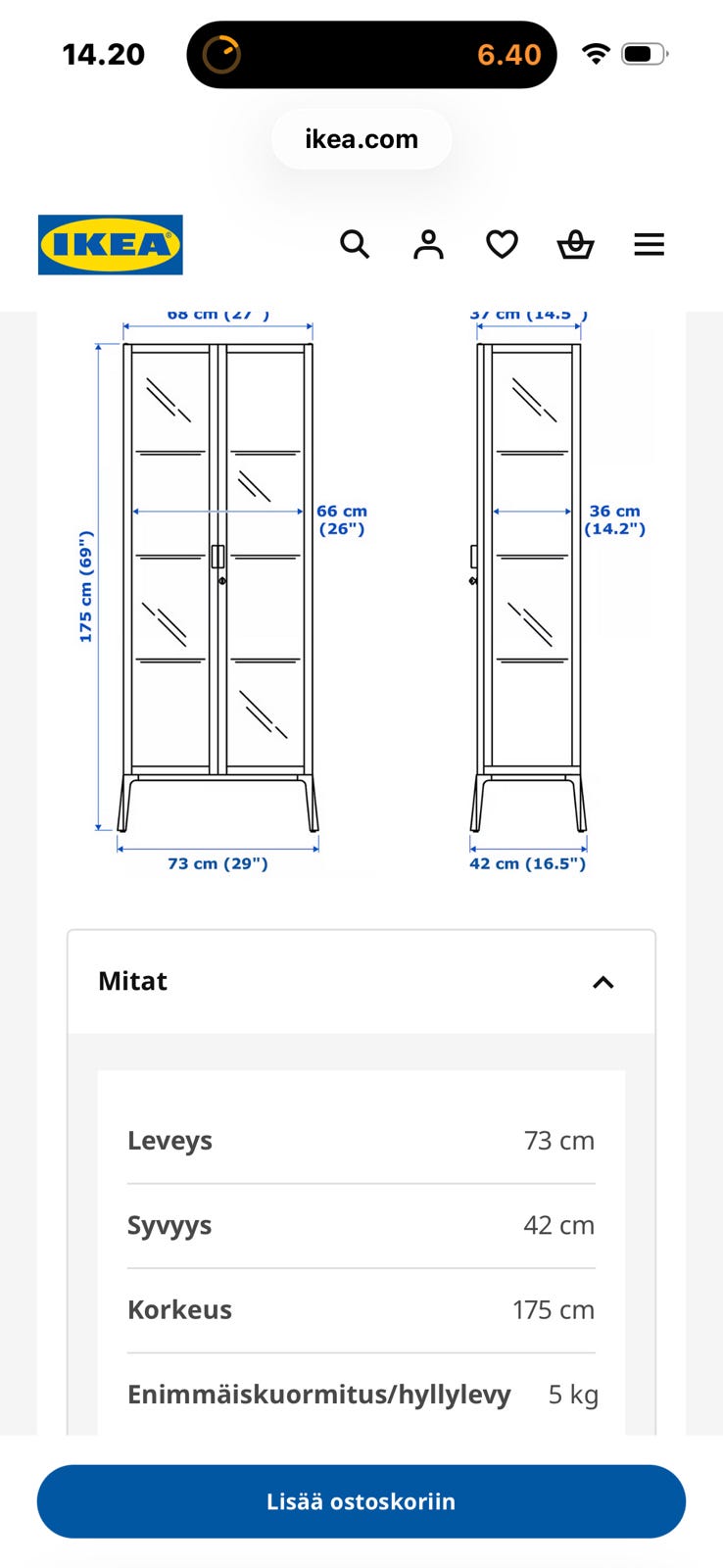723x1568 pixels.
Task: Open the user profile icon
Action: pos(428,244)
